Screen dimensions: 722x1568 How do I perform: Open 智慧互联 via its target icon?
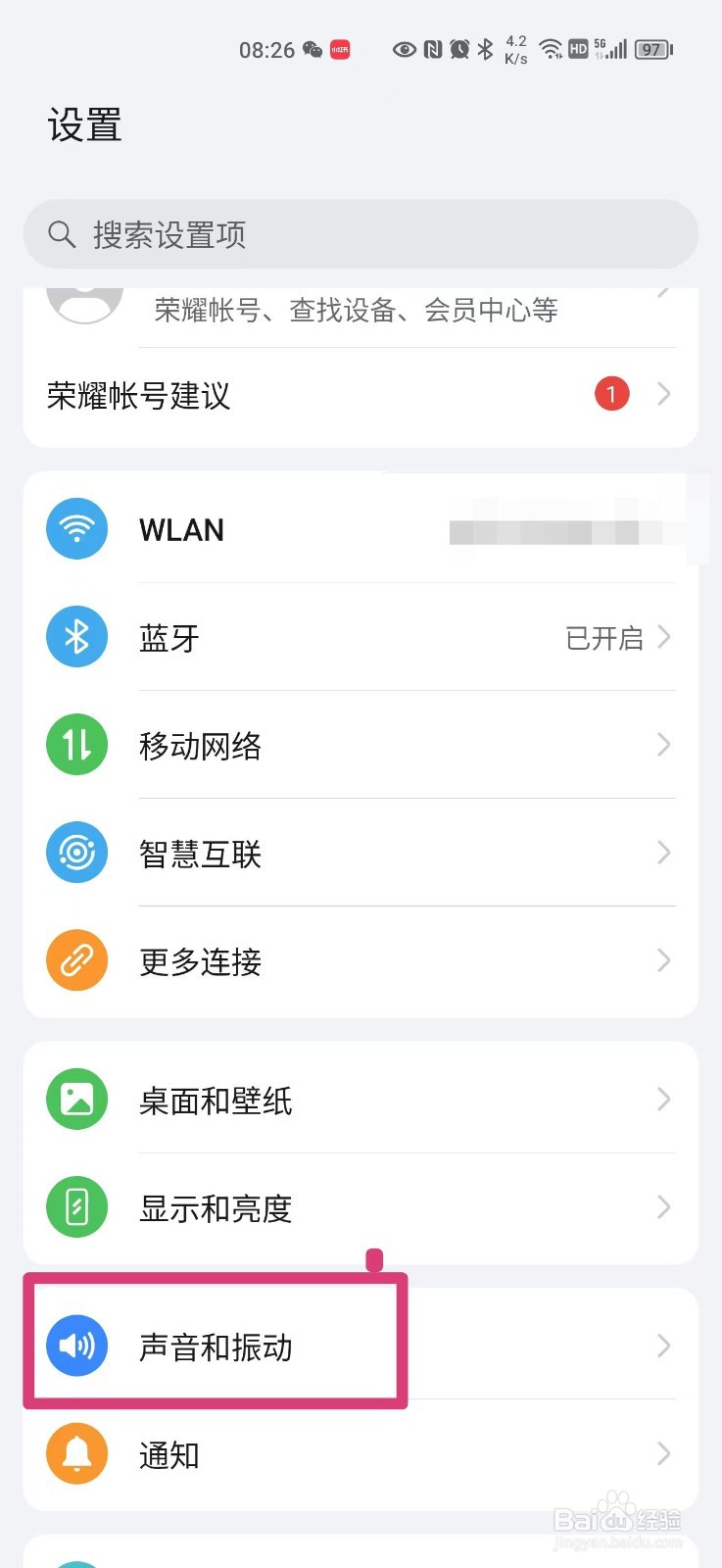point(76,852)
